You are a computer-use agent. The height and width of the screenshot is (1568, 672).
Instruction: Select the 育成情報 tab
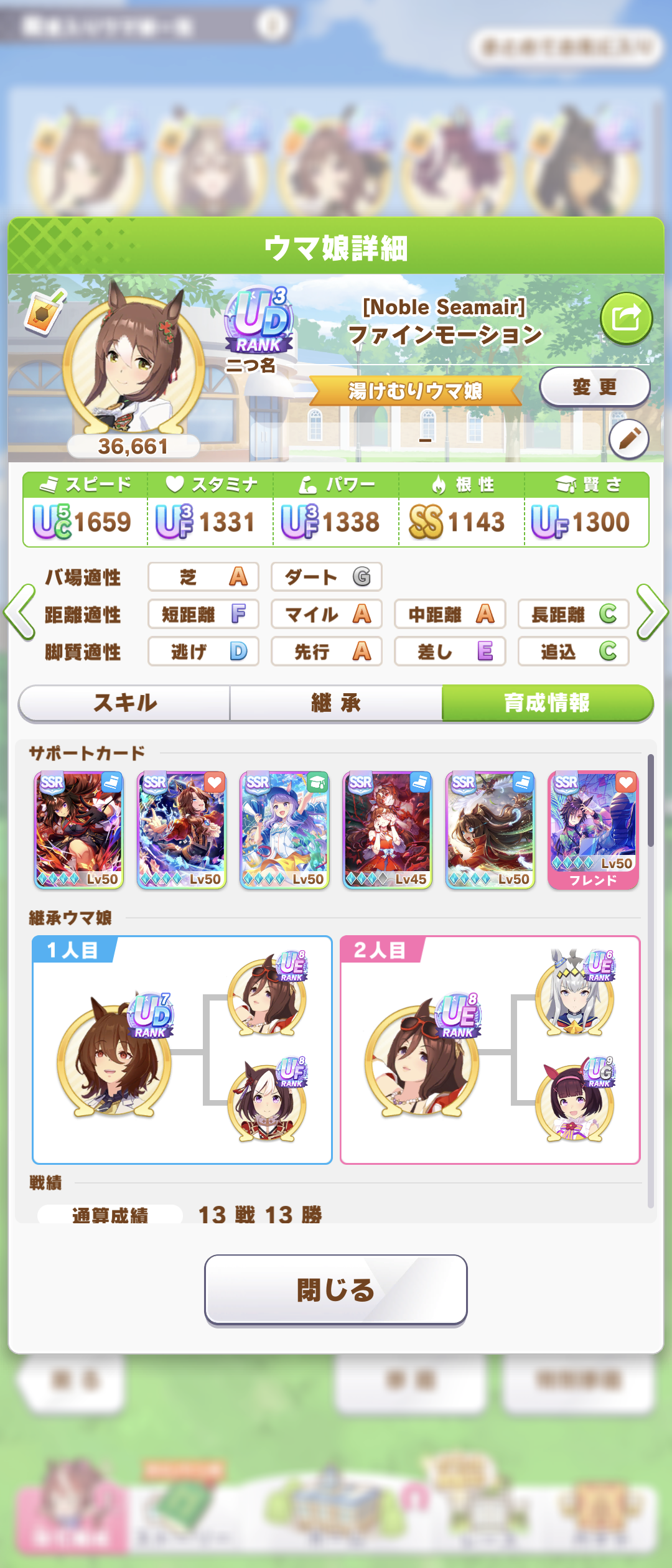[x=547, y=703]
